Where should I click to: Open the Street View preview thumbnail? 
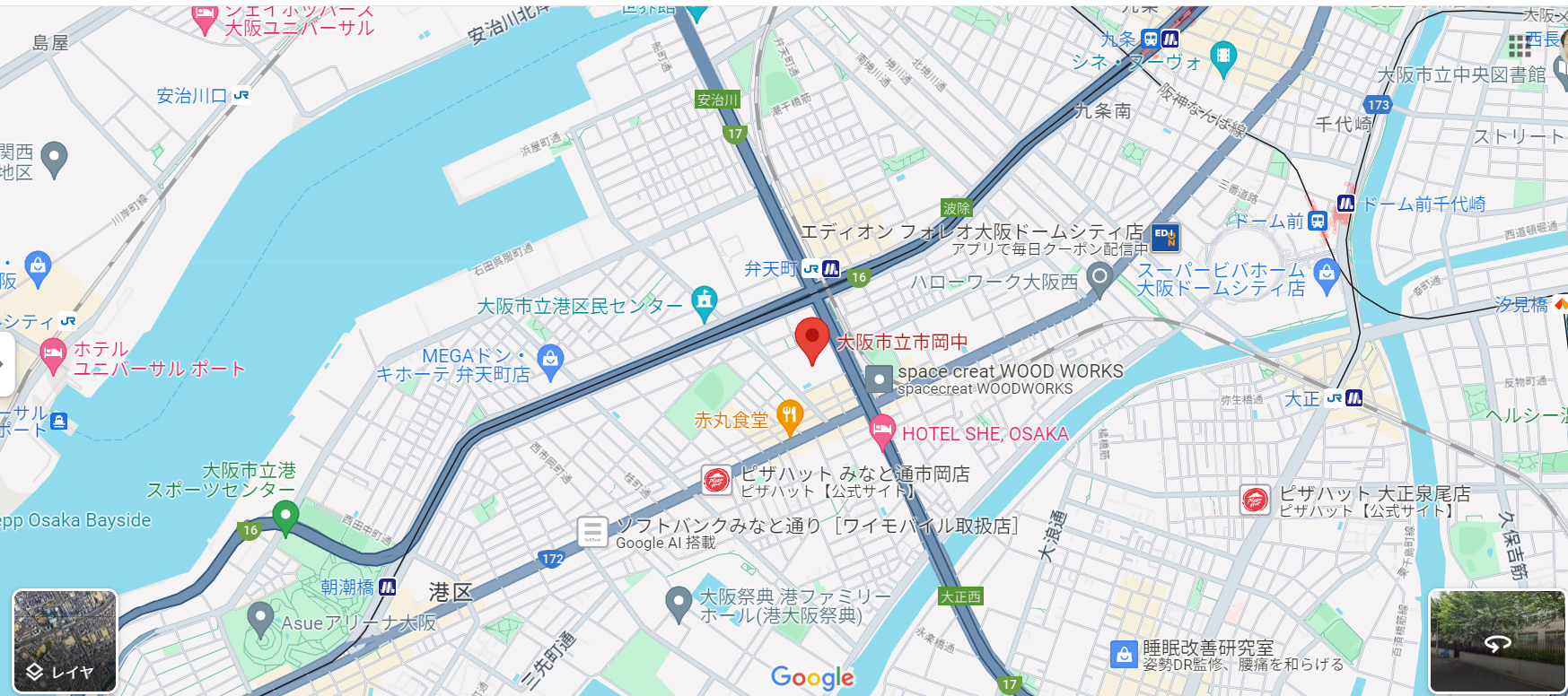[x=1496, y=640]
